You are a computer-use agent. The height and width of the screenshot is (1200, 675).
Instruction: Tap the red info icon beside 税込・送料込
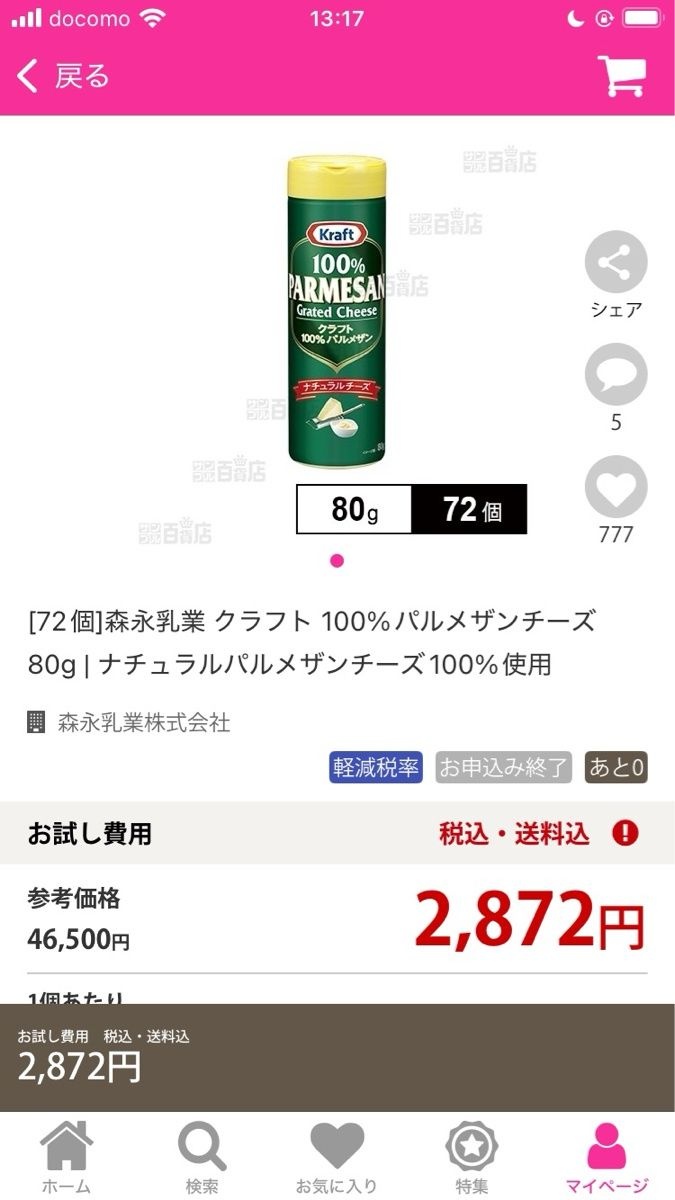pos(625,833)
